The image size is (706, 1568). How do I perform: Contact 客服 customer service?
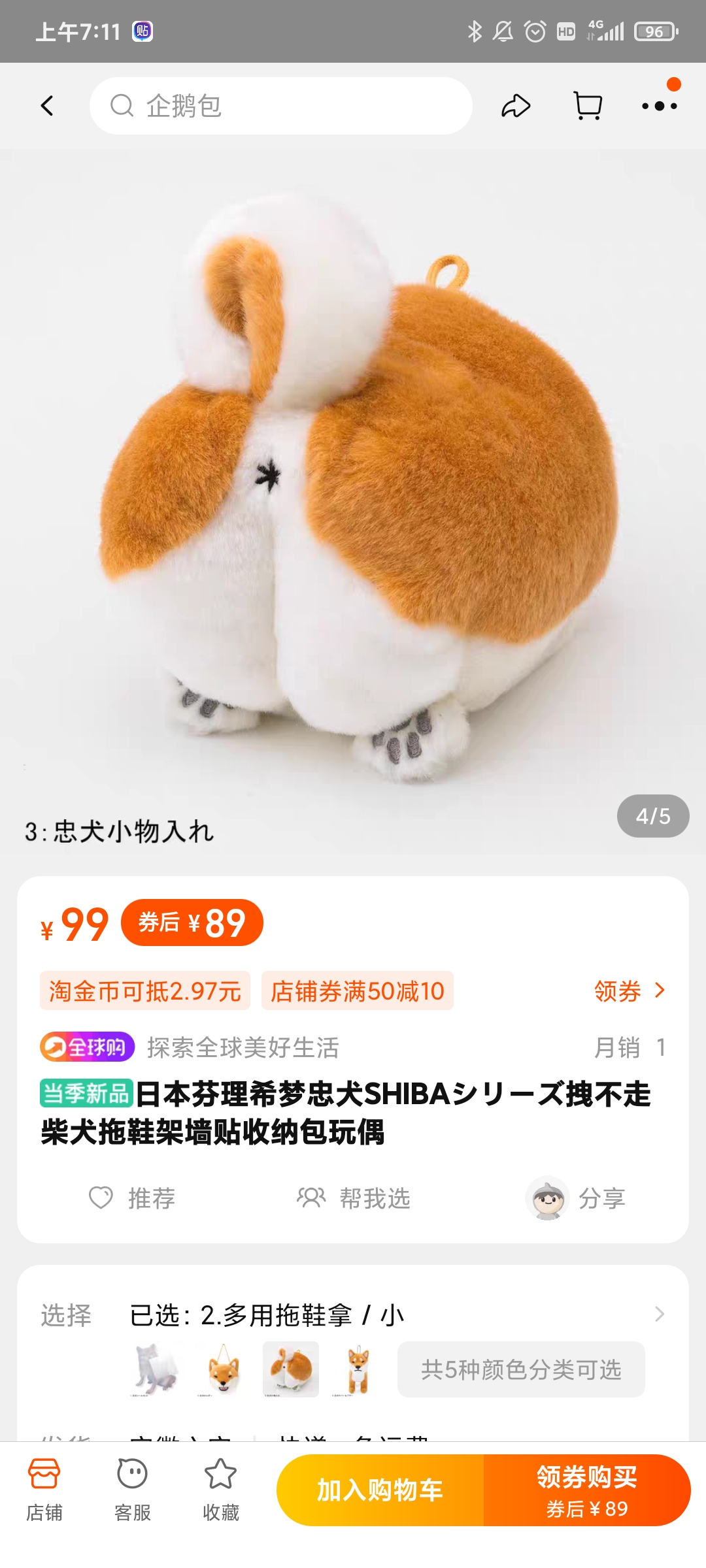click(133, 1490)
